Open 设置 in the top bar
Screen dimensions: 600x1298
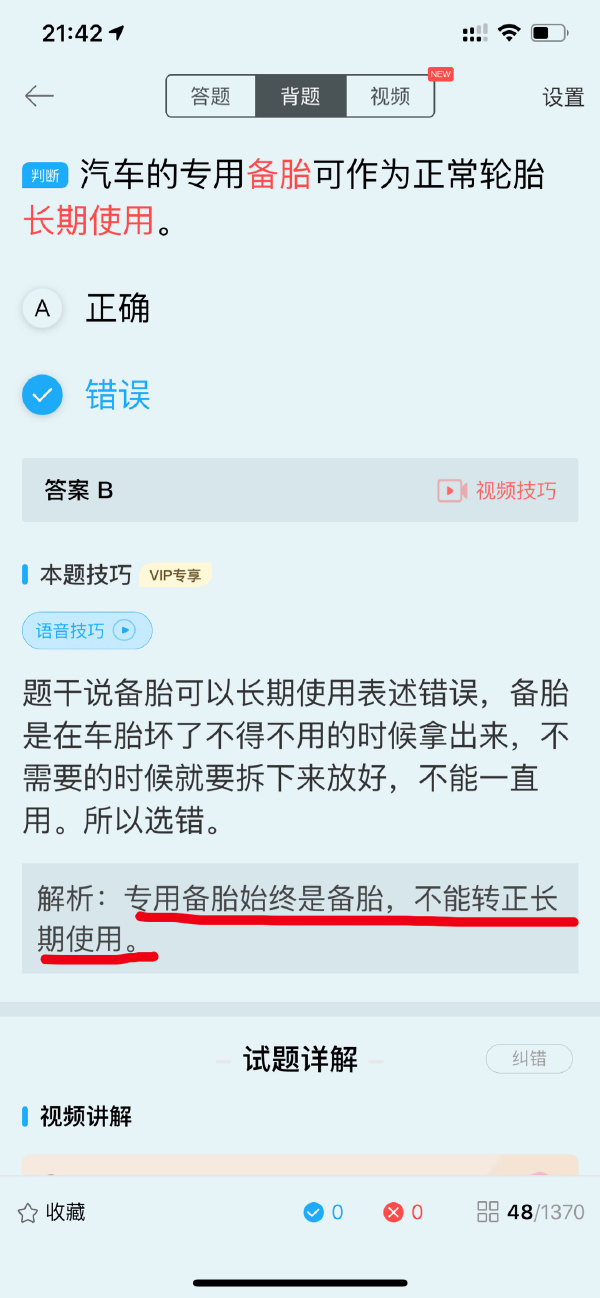pos(563,97)
